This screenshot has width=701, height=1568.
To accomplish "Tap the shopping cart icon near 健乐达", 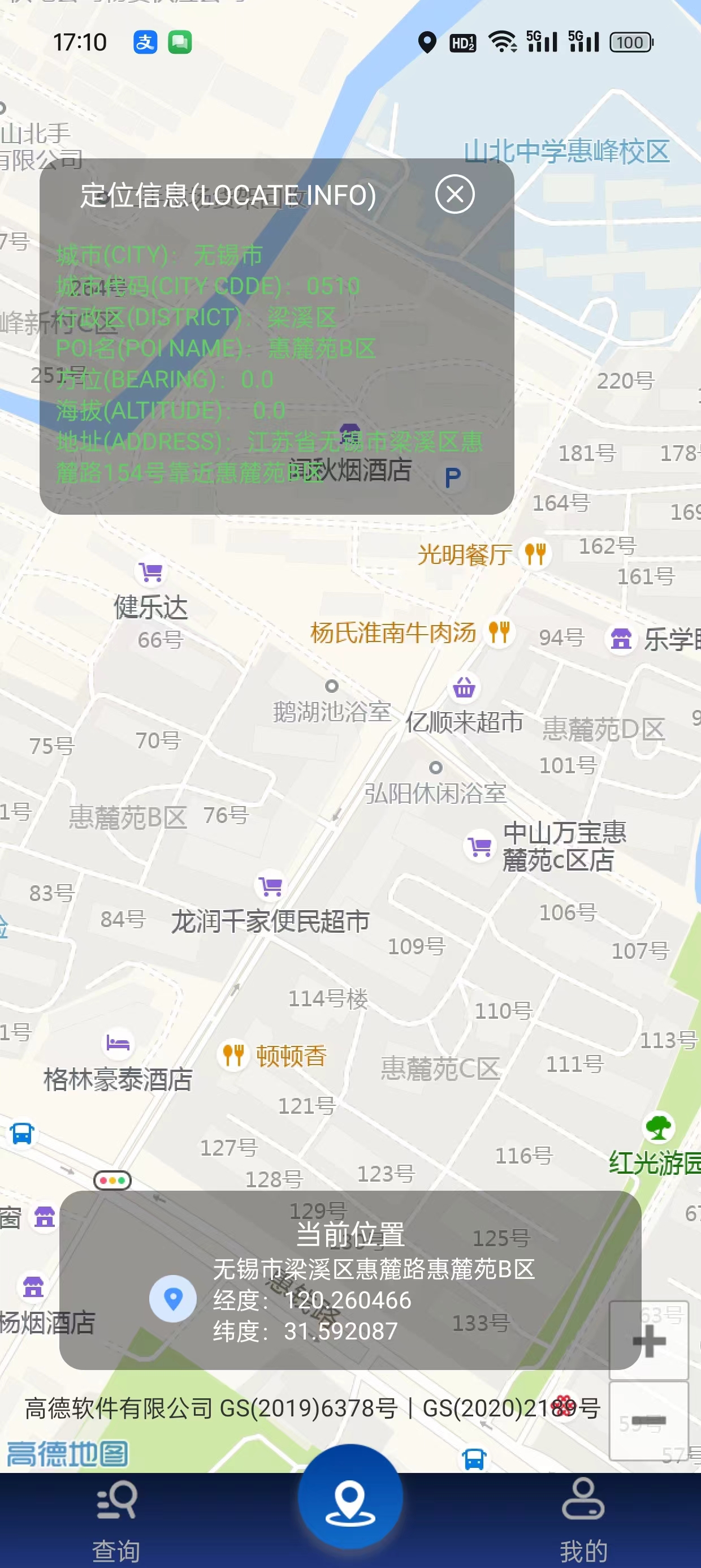I will (150, 571).
